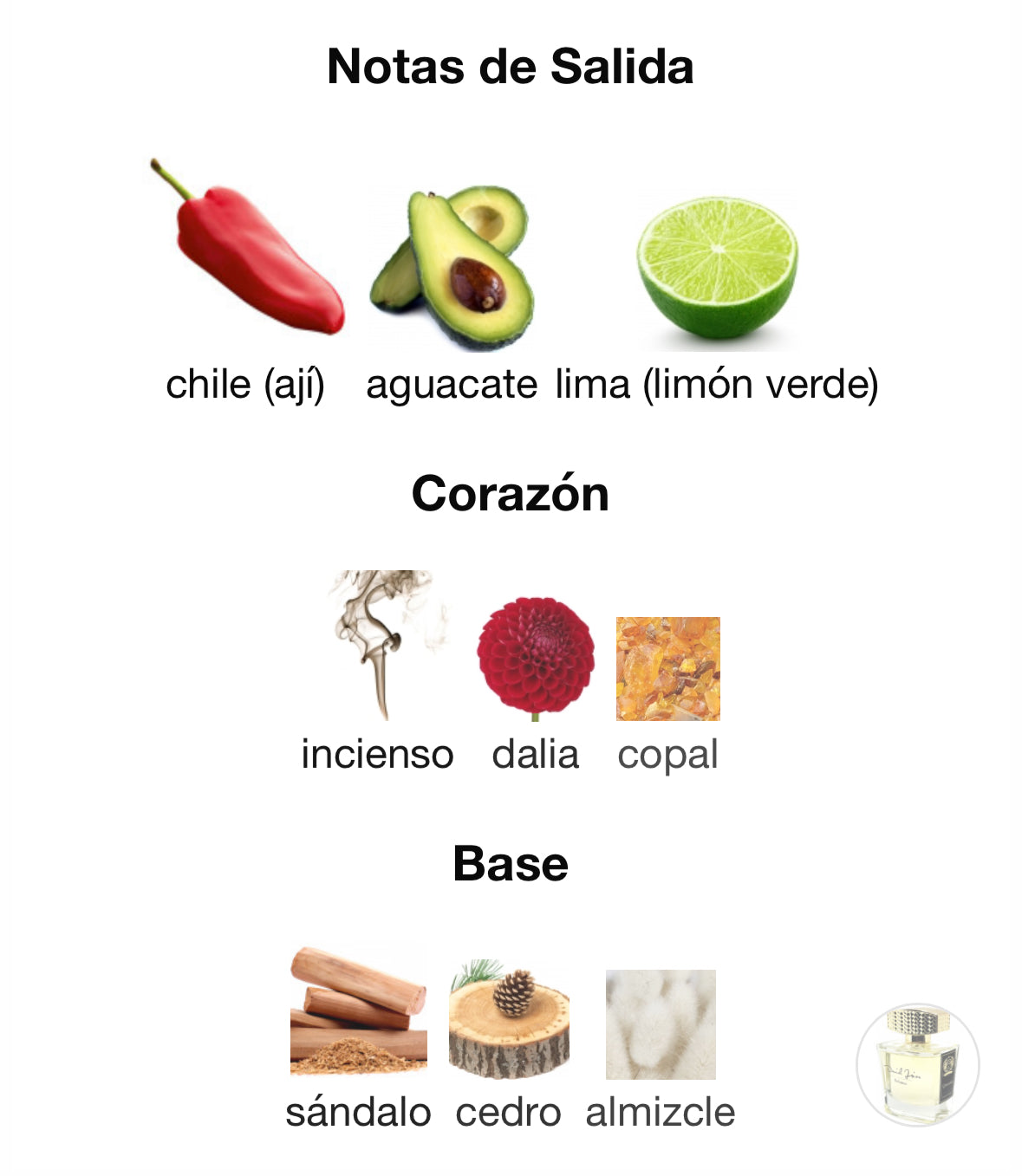The image size is (1022, 1176).
Task: Open the almizcle note
Action: [x=661, y=1024]
